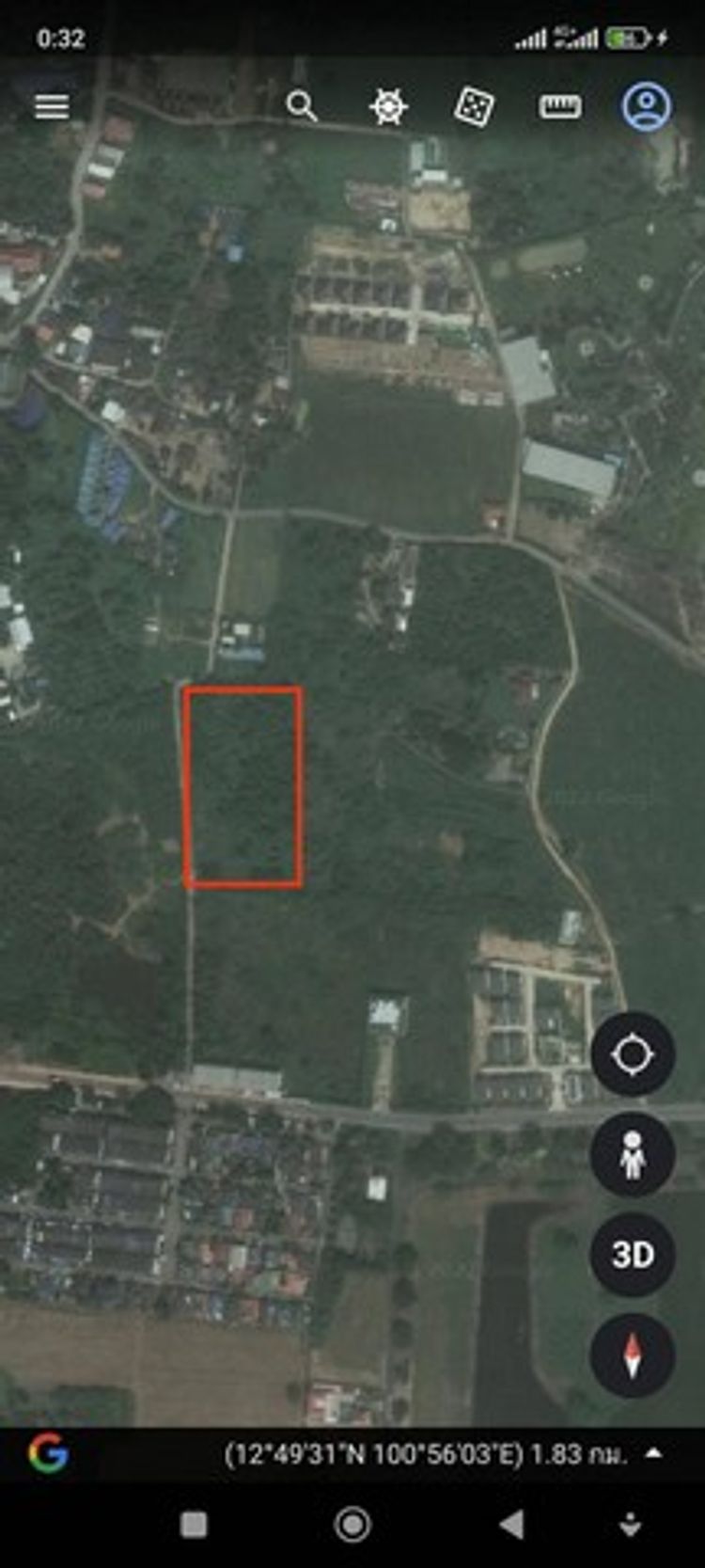The image size is (705, 1568).
Task: Center map on my location
Action: pos(632,1054)
